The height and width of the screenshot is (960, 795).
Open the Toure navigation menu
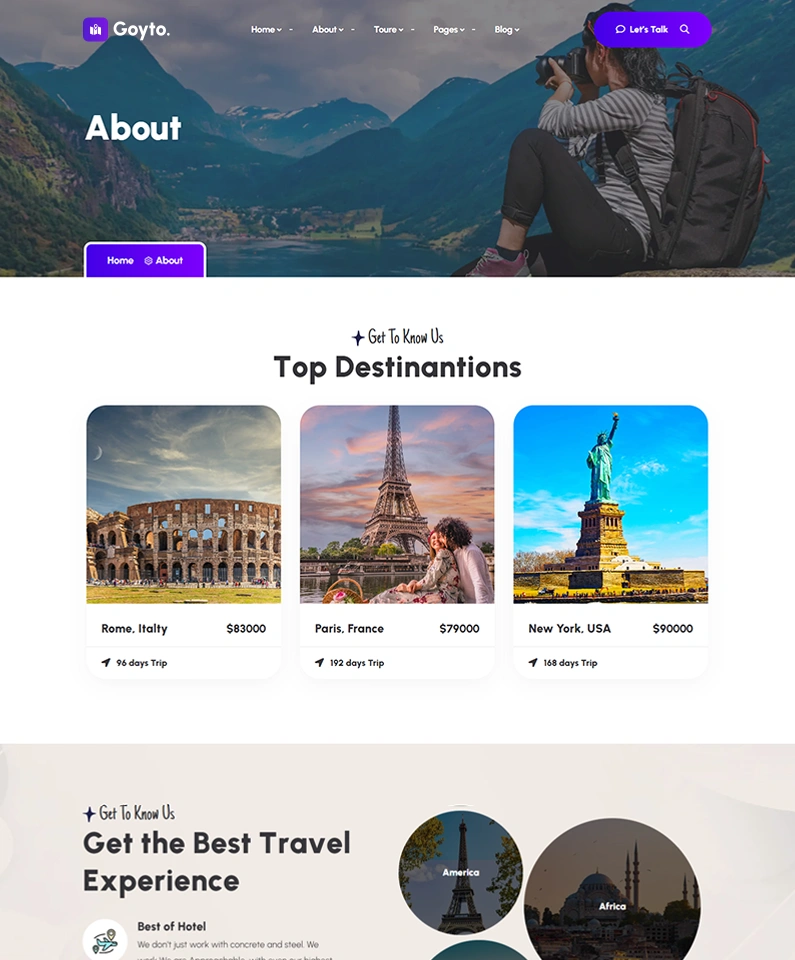[388, 30]
